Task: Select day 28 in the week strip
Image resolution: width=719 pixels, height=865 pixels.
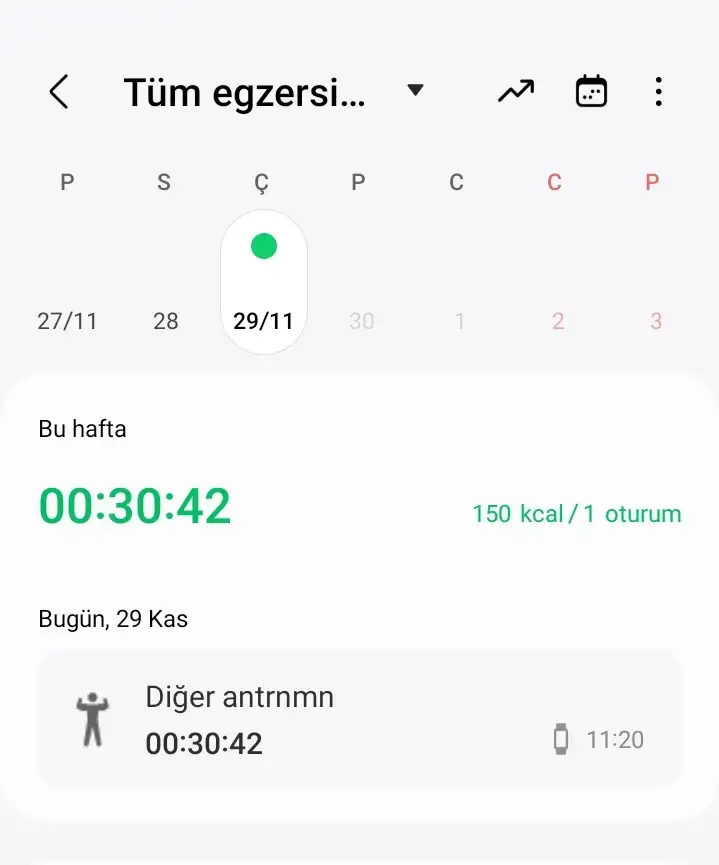Action: [x=166, y=321]
